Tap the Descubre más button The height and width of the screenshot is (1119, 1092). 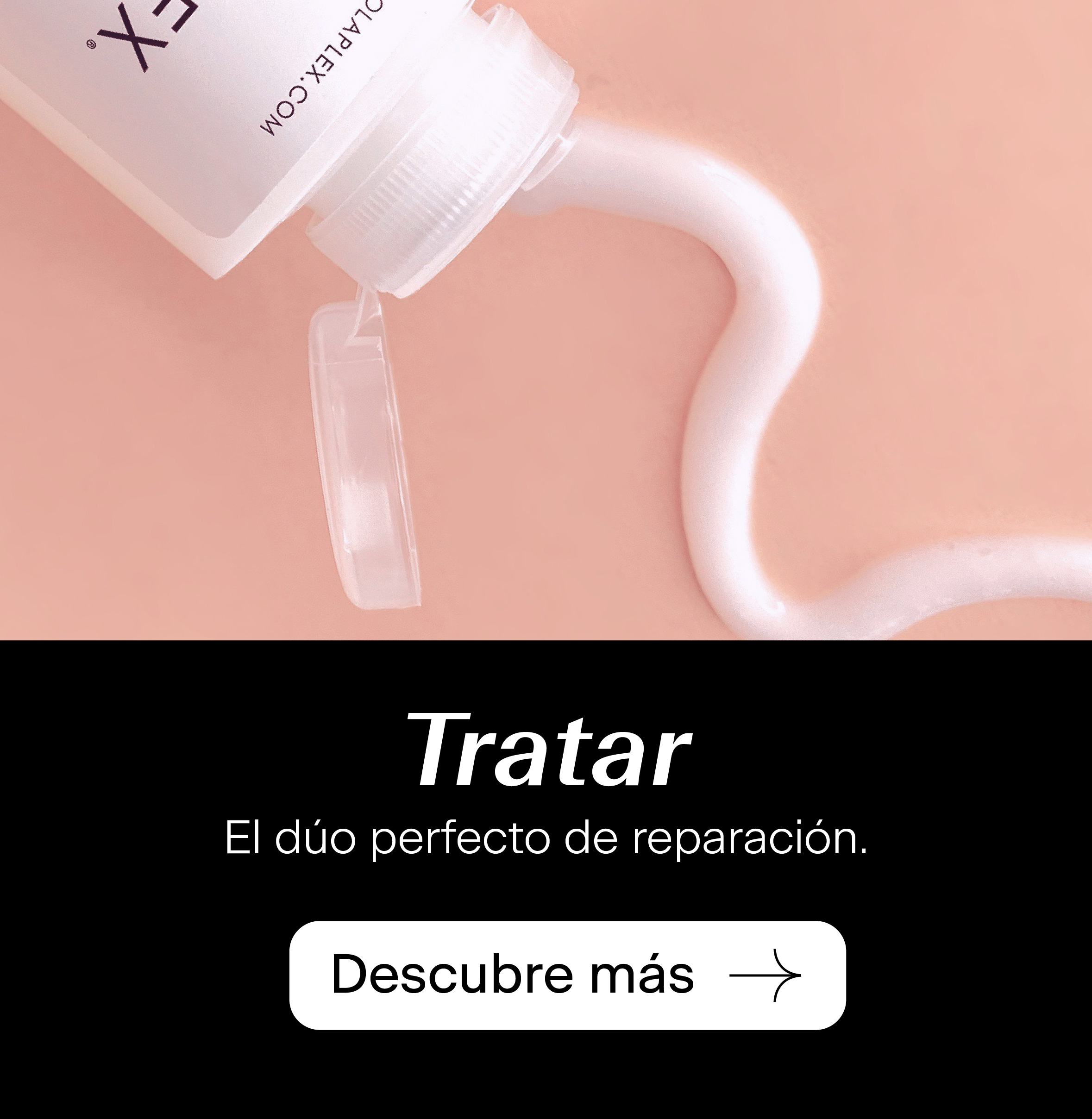[x=567, y=975]
